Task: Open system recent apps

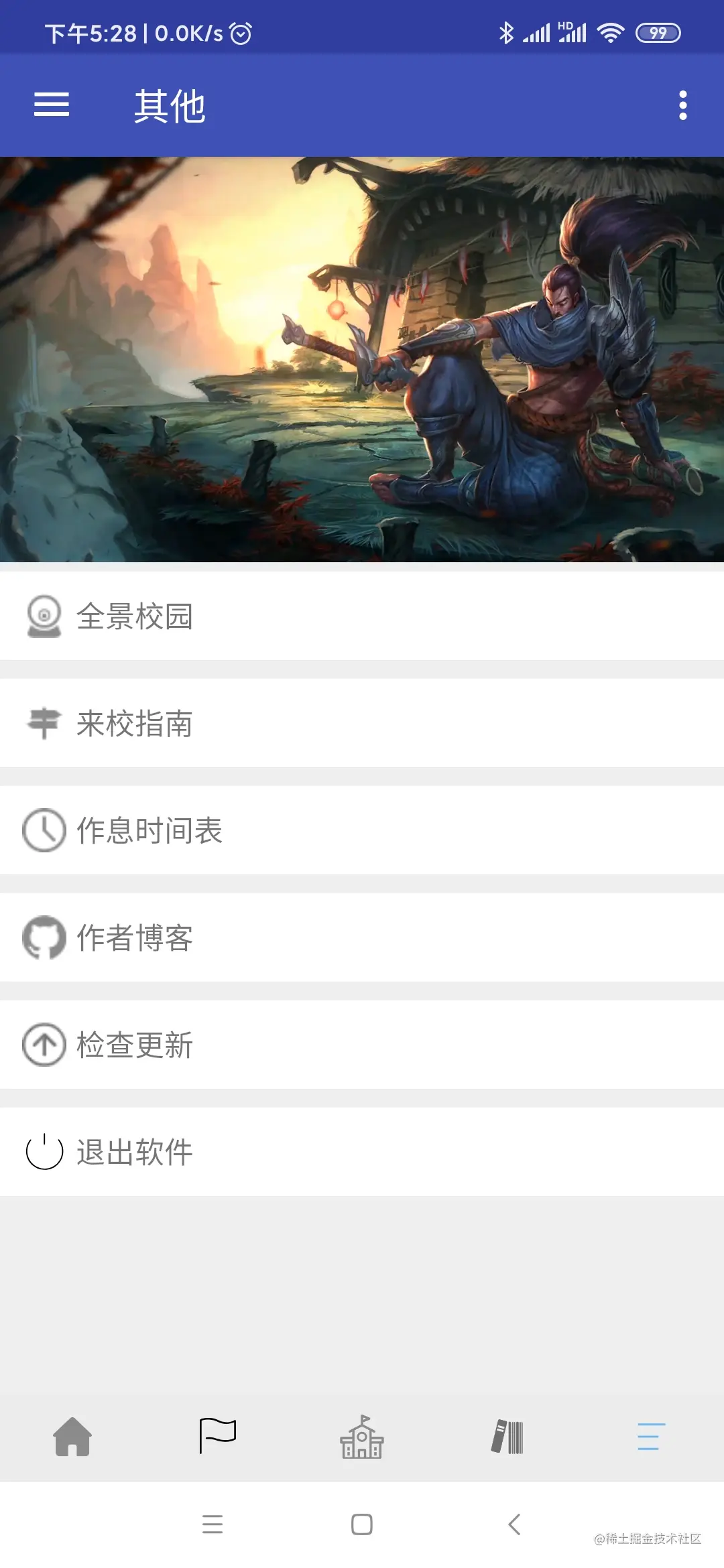Action: (x=213, y=1524)
